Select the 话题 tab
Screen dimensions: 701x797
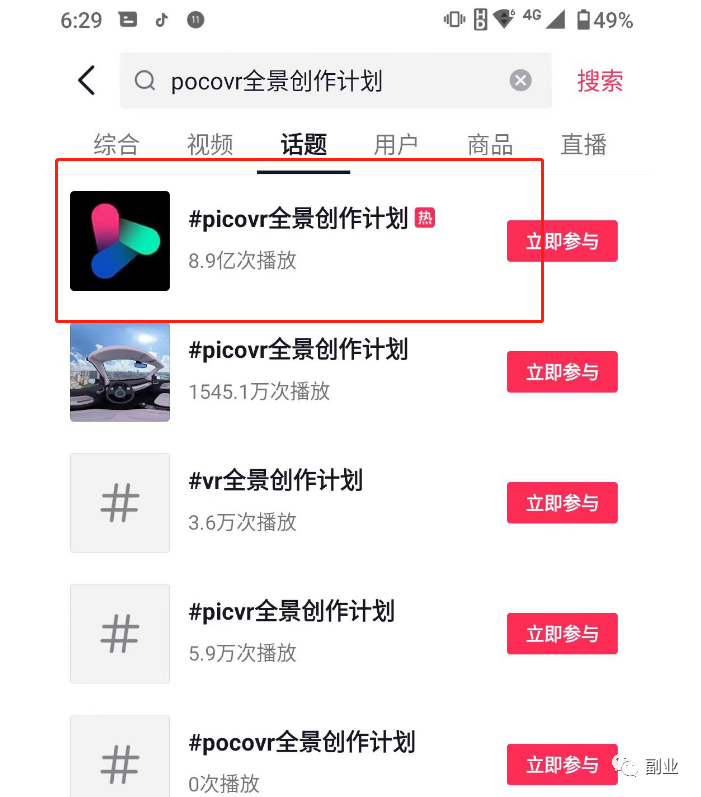(303, 145)
